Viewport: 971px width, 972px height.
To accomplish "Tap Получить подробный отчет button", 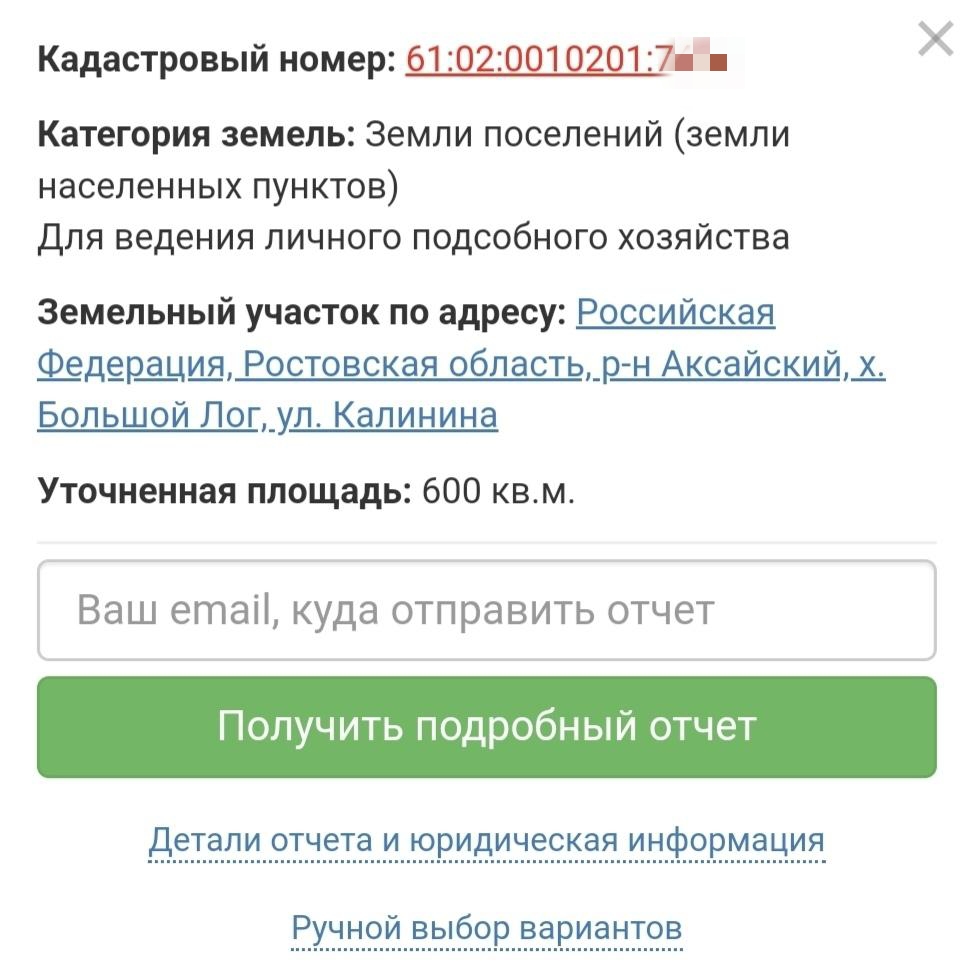I will click(x=486, y=727).
